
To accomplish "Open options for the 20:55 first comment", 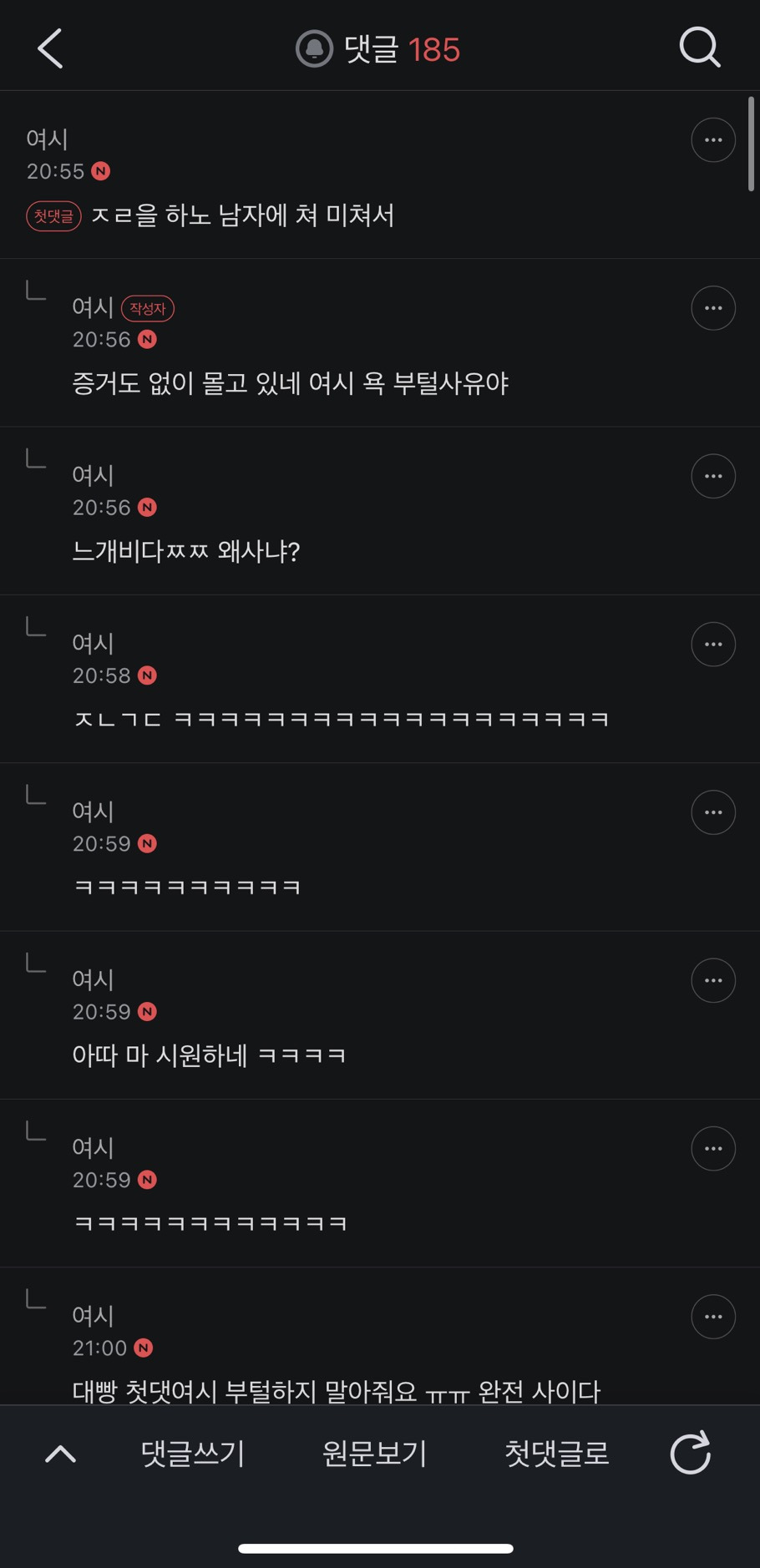I will (712, 140).
